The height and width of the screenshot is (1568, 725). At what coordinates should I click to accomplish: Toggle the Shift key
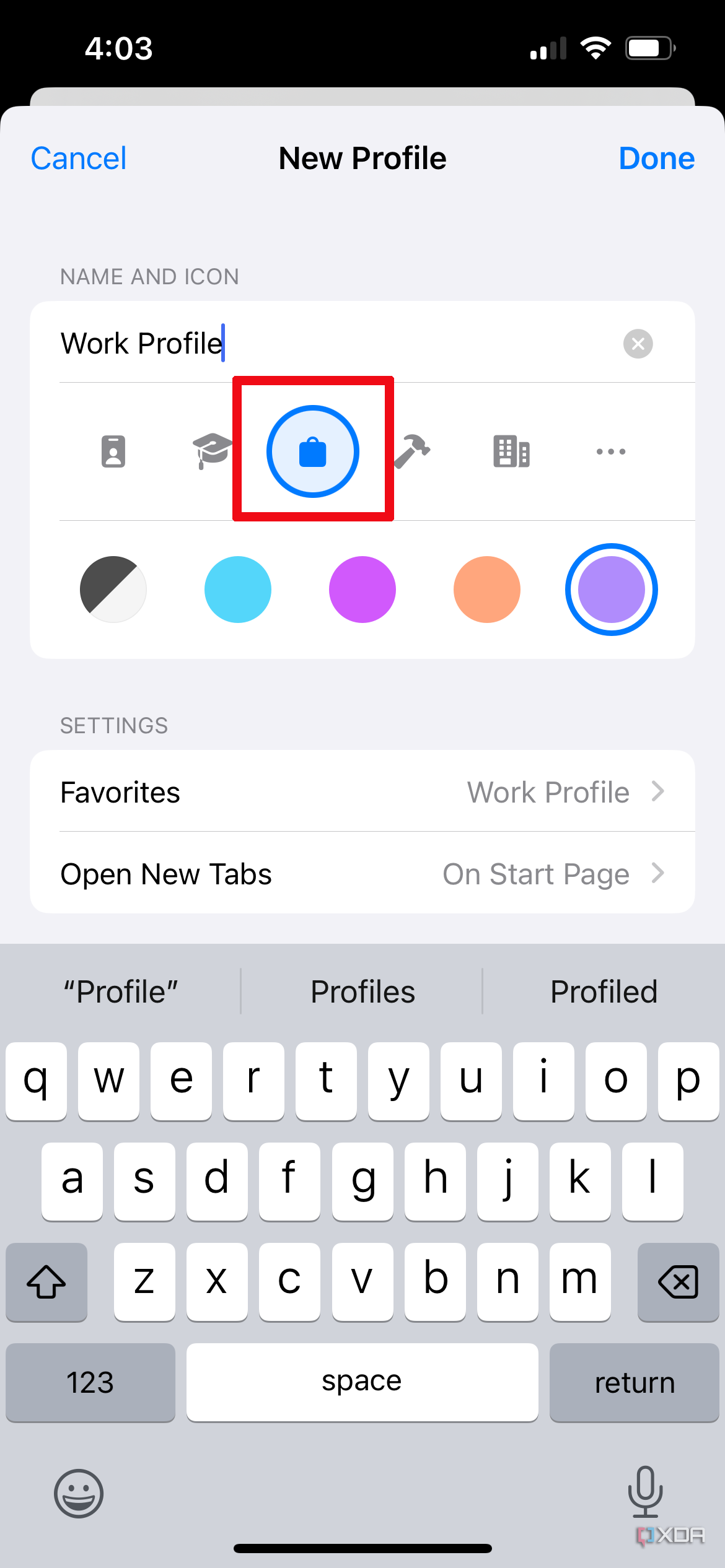[46, 1283]
